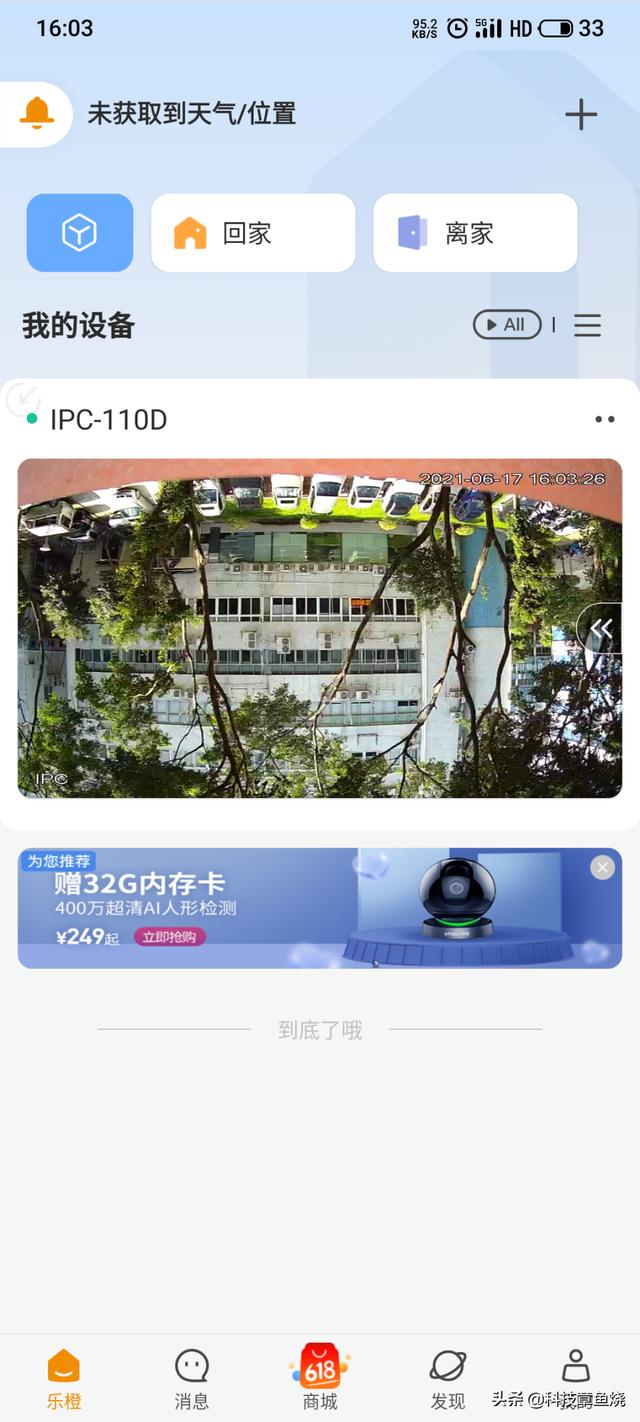Expand the double-arrow panel on preview

tap(601, 628)
